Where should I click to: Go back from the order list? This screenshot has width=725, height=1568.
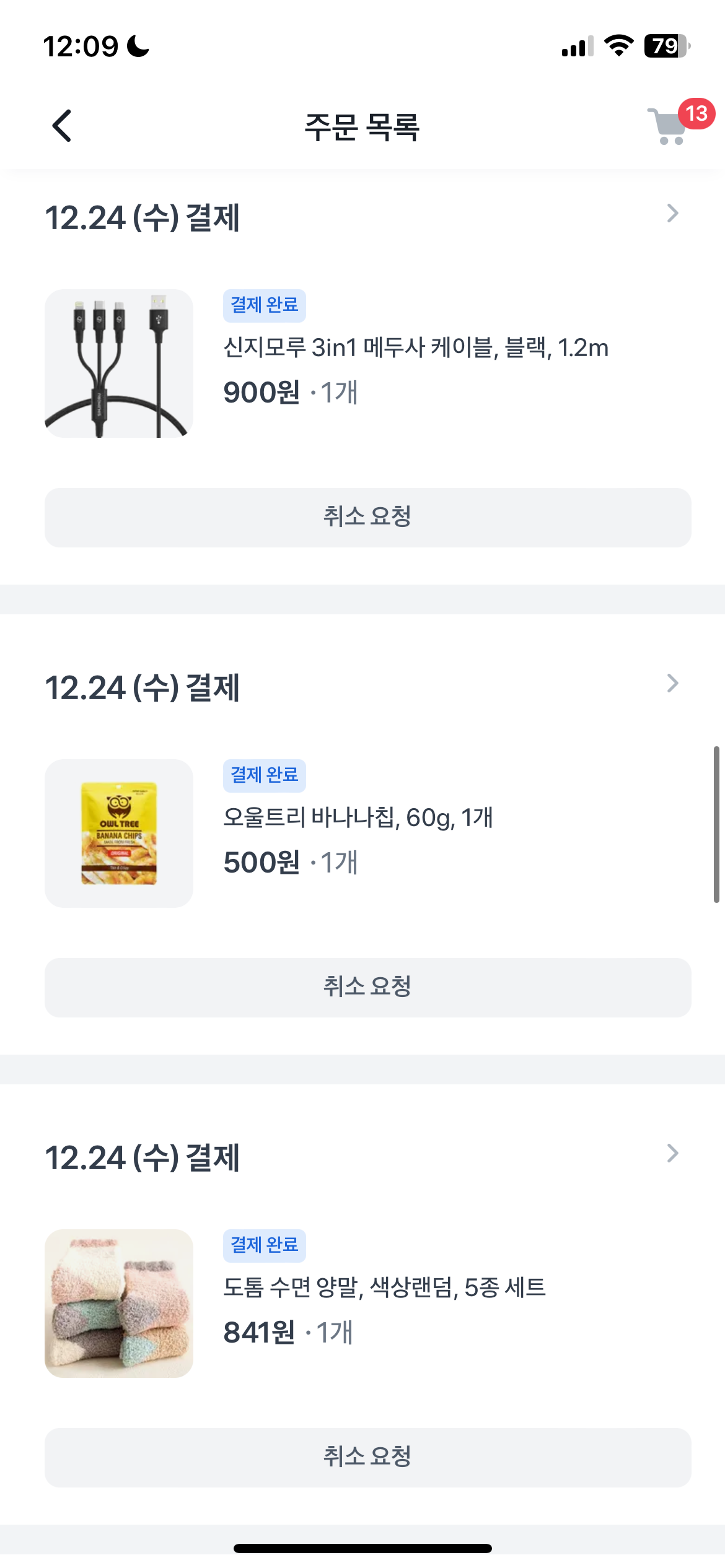click(62, 126)
